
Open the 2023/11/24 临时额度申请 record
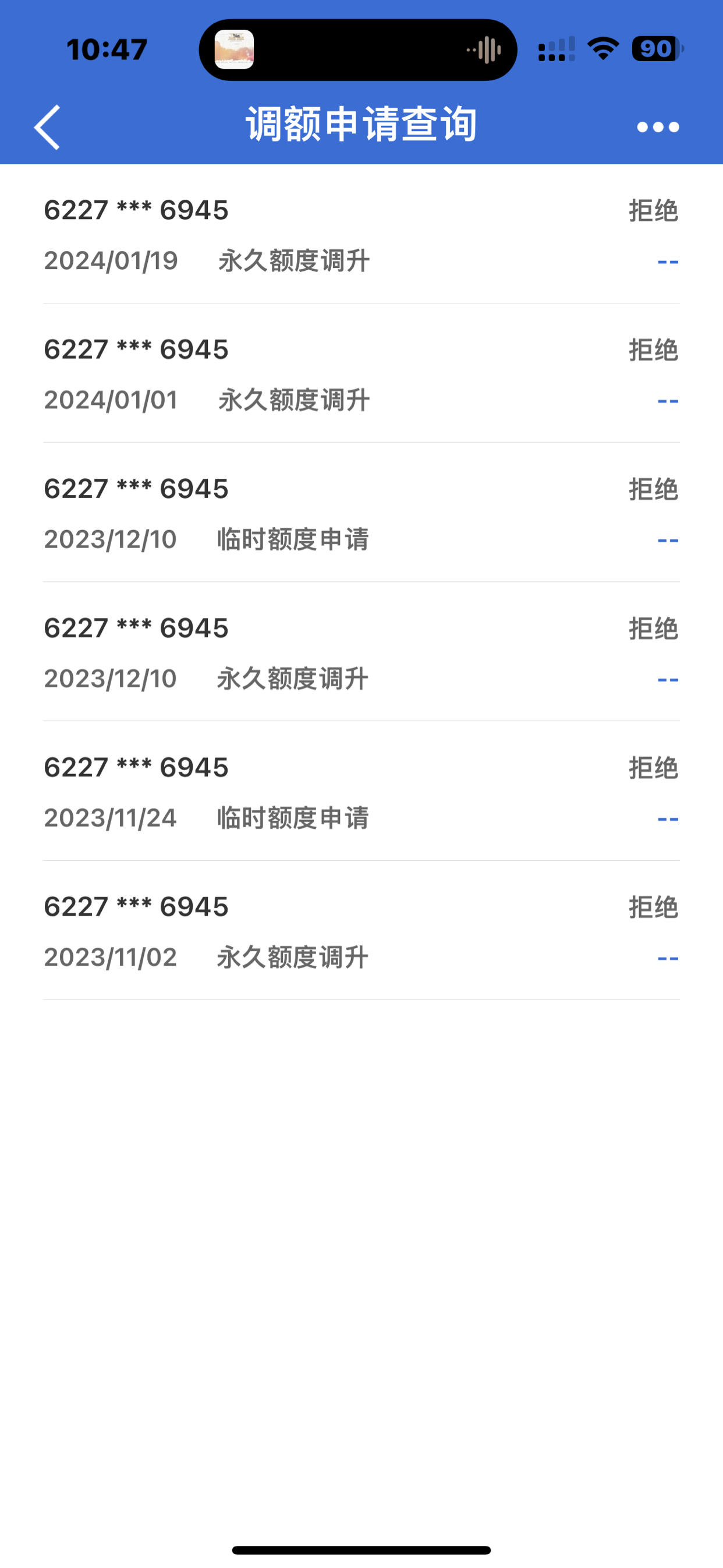pyautogui.click(x=361, y=792)
